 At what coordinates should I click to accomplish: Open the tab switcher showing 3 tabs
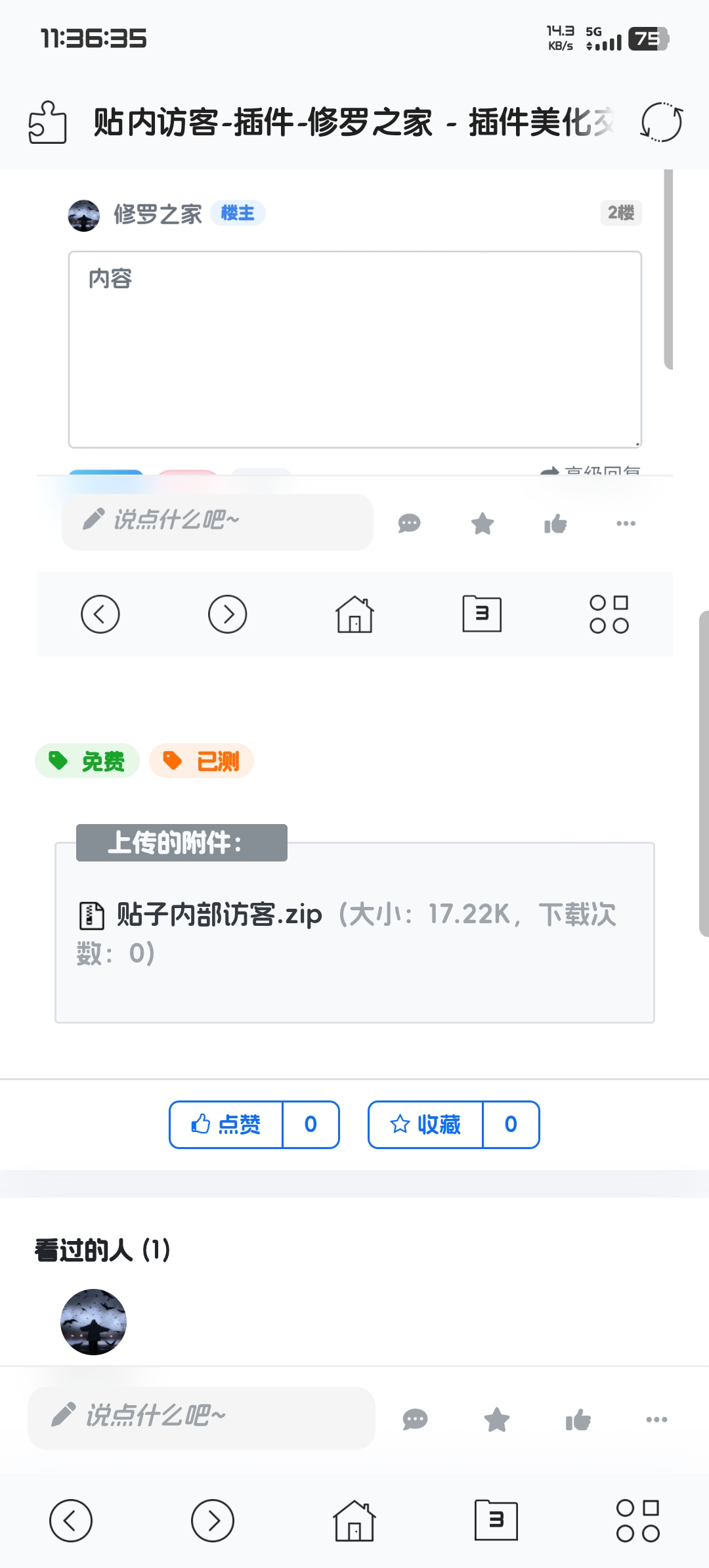point(496,1521)
